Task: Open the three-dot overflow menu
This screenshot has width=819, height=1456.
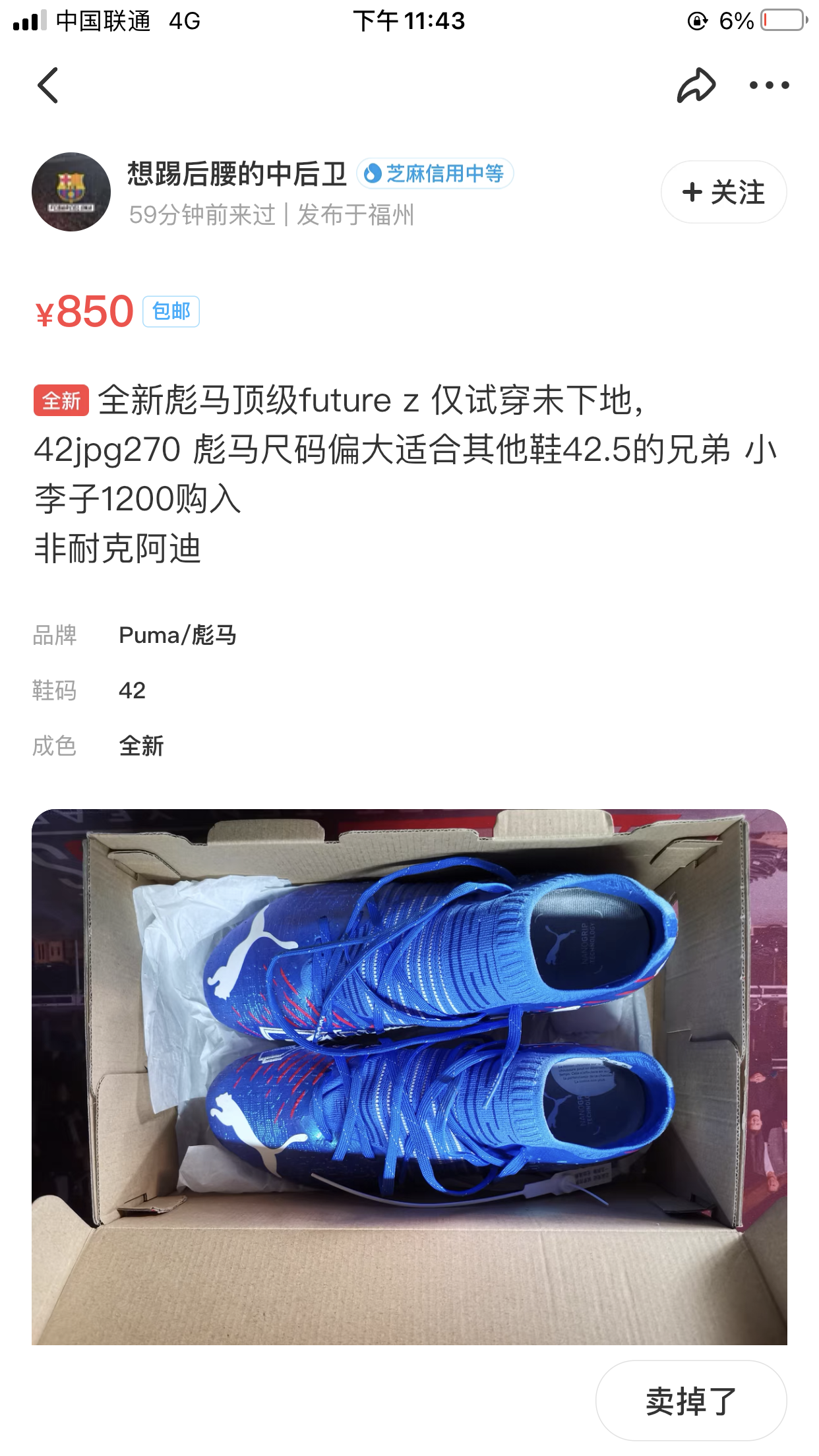Action: pyautogui.click(x=769, y=85)
